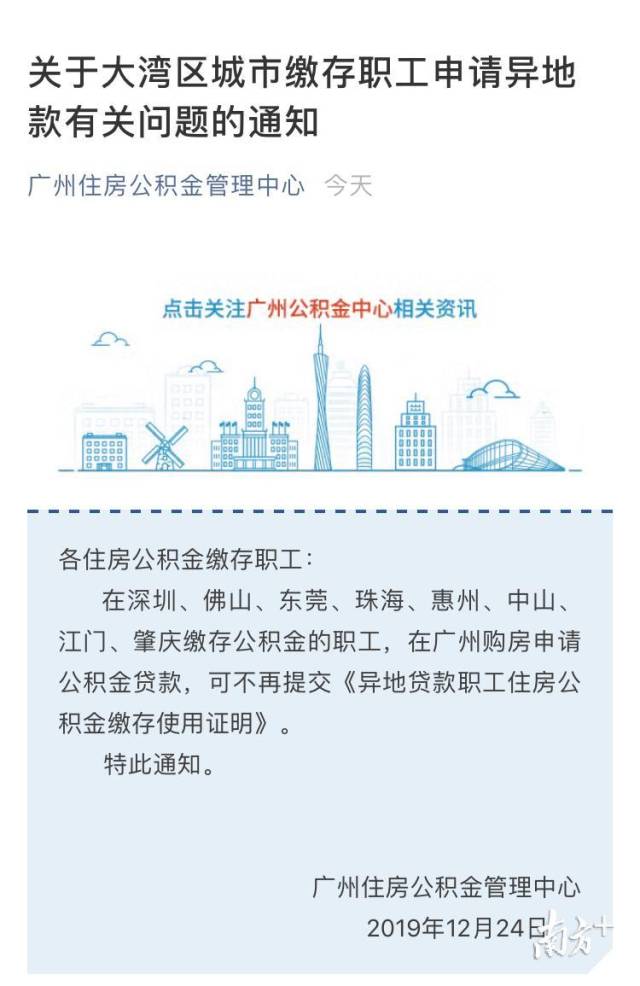Image resolution: width=640 pixels, height=986 pixels.
Task: Open the 点击关注广州公积金中心相关资讯 banner image
Action: click(x=320, y=385)
